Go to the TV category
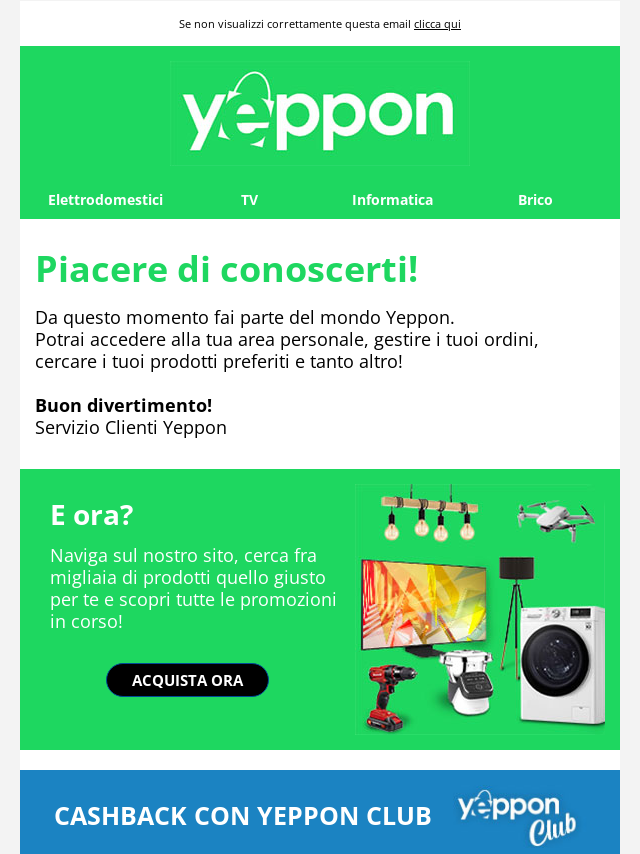The image size is (640, 854). tap(249, 200)
